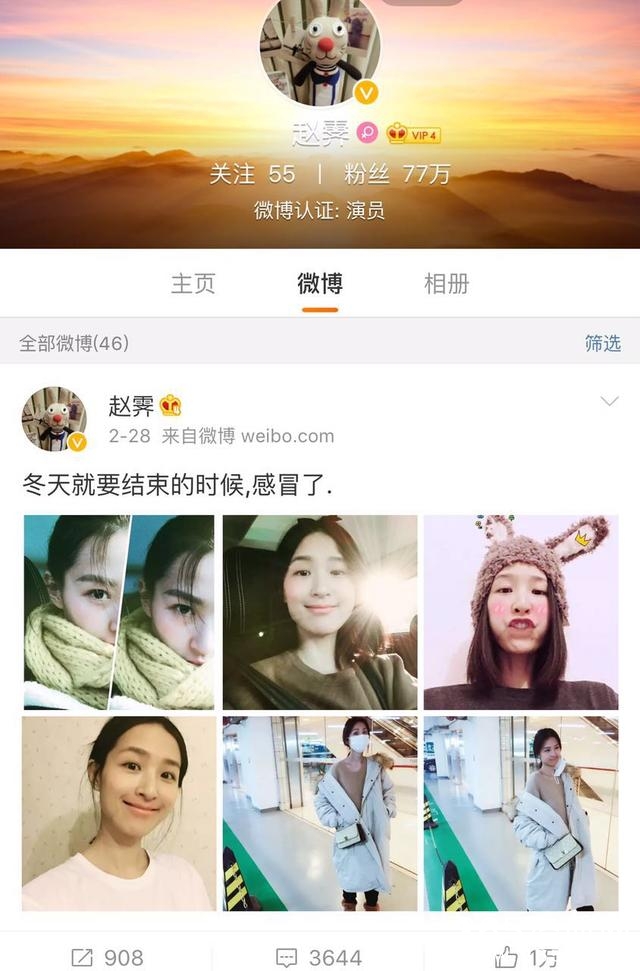Select the 微博 tab
The width and height of the screenshot is (640, 971).
(x=320, y=284)
